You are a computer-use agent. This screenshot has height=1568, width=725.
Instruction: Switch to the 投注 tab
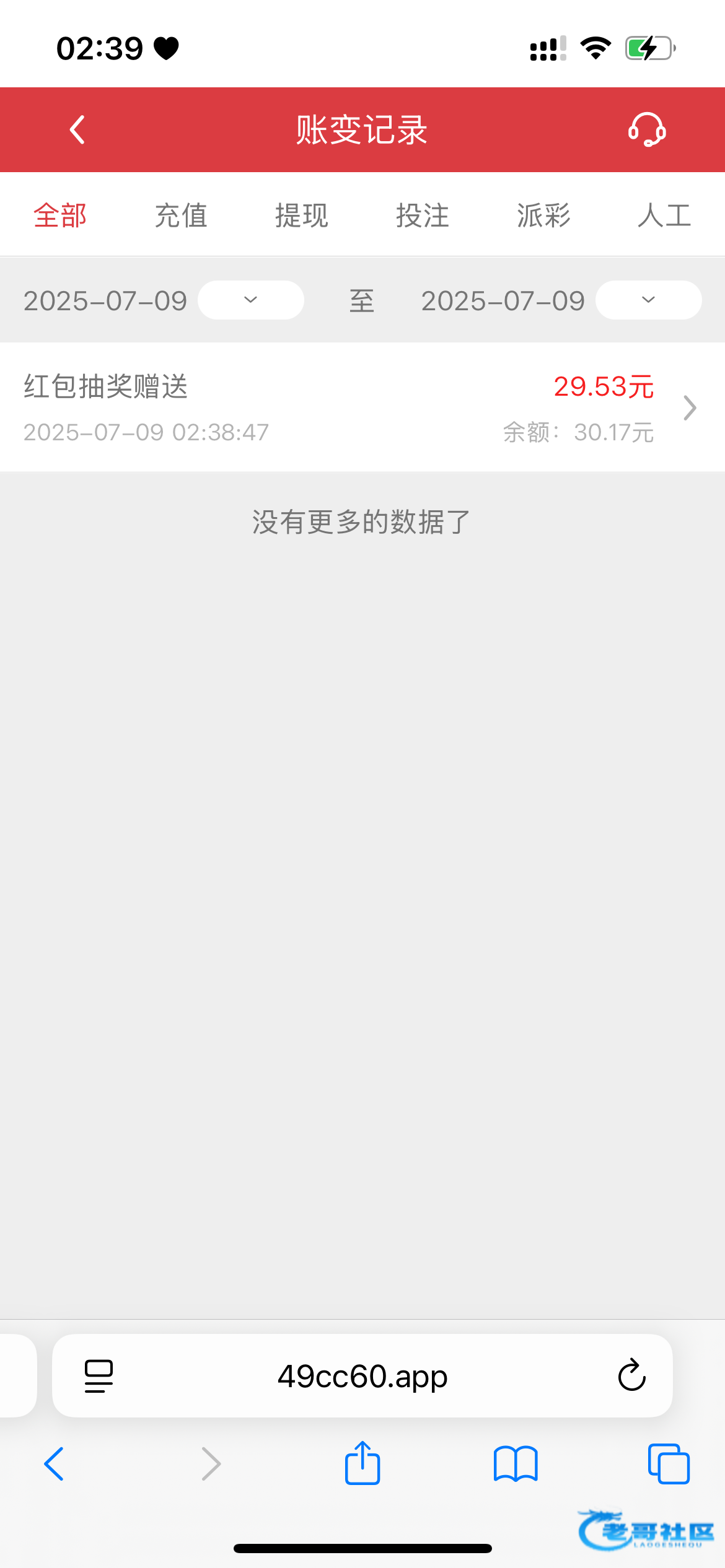(x=423, y=216)
